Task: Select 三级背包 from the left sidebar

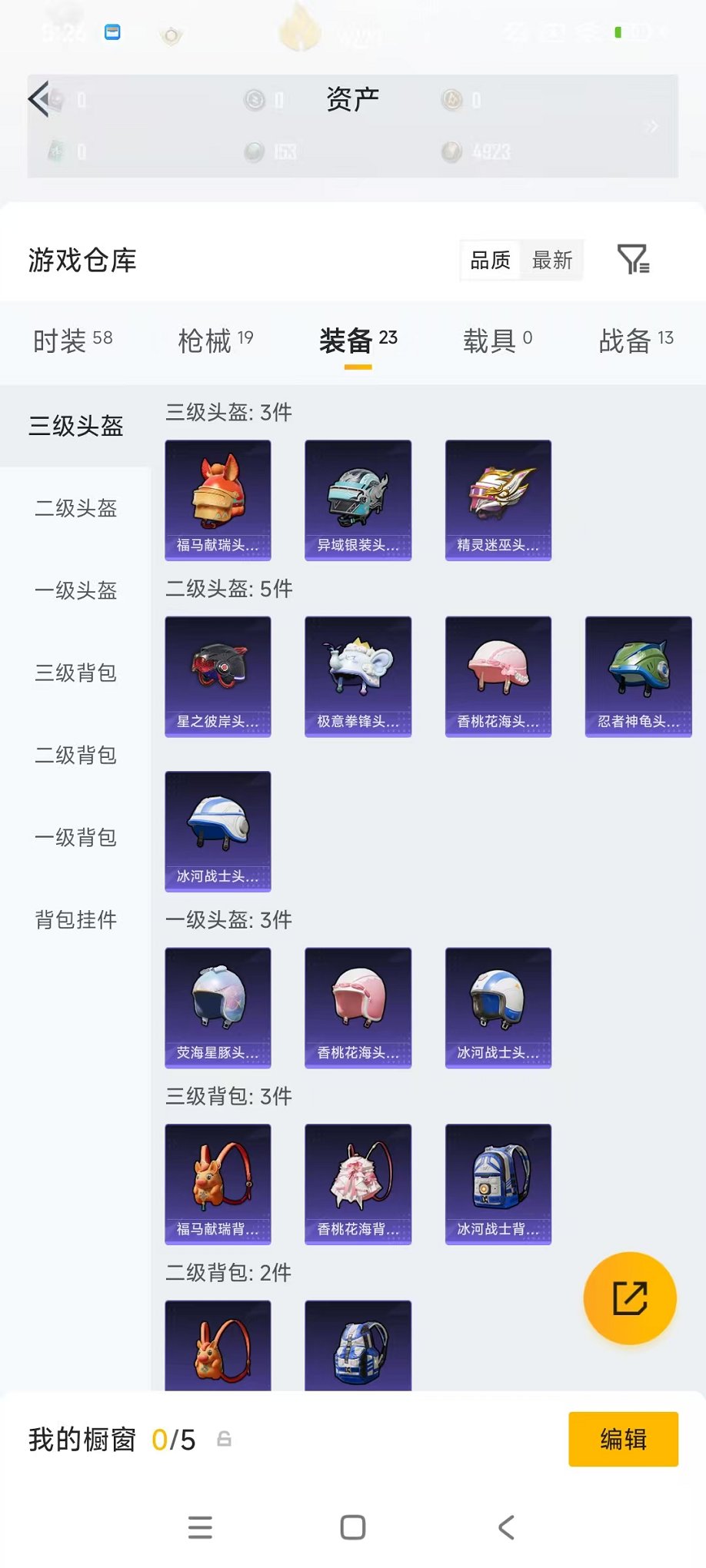Action: point(74,673)
